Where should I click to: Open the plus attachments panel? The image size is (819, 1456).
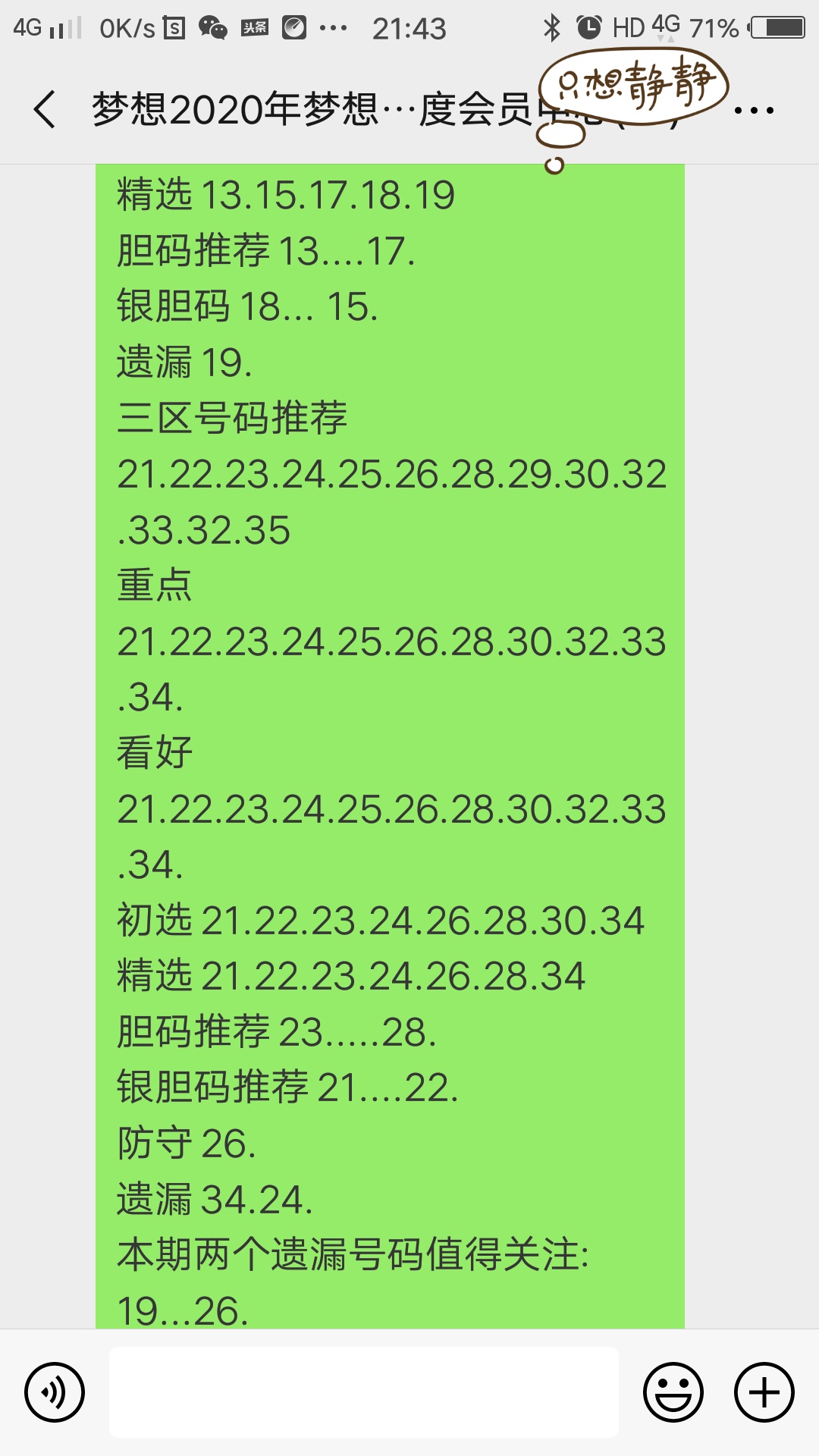pos(764,1392)
